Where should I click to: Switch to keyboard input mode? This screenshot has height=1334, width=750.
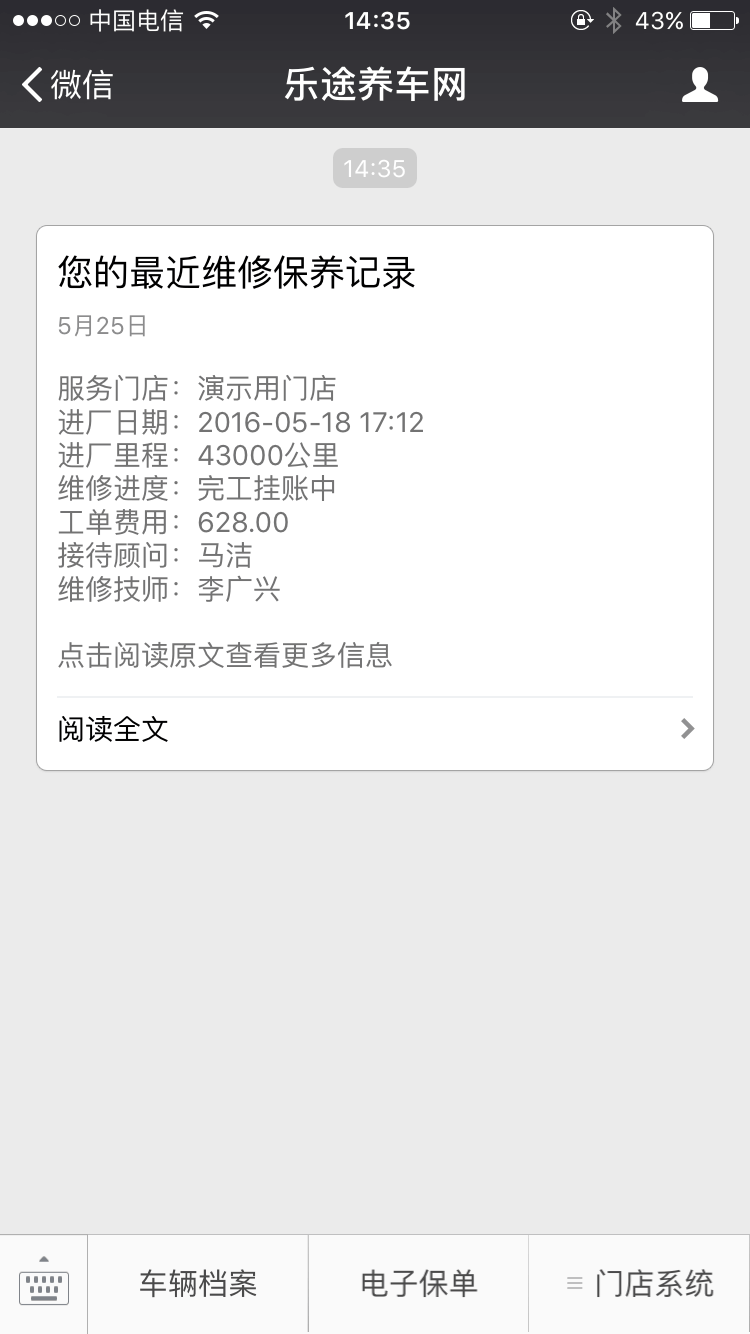pyautogui.click(x=44, y=1284)
